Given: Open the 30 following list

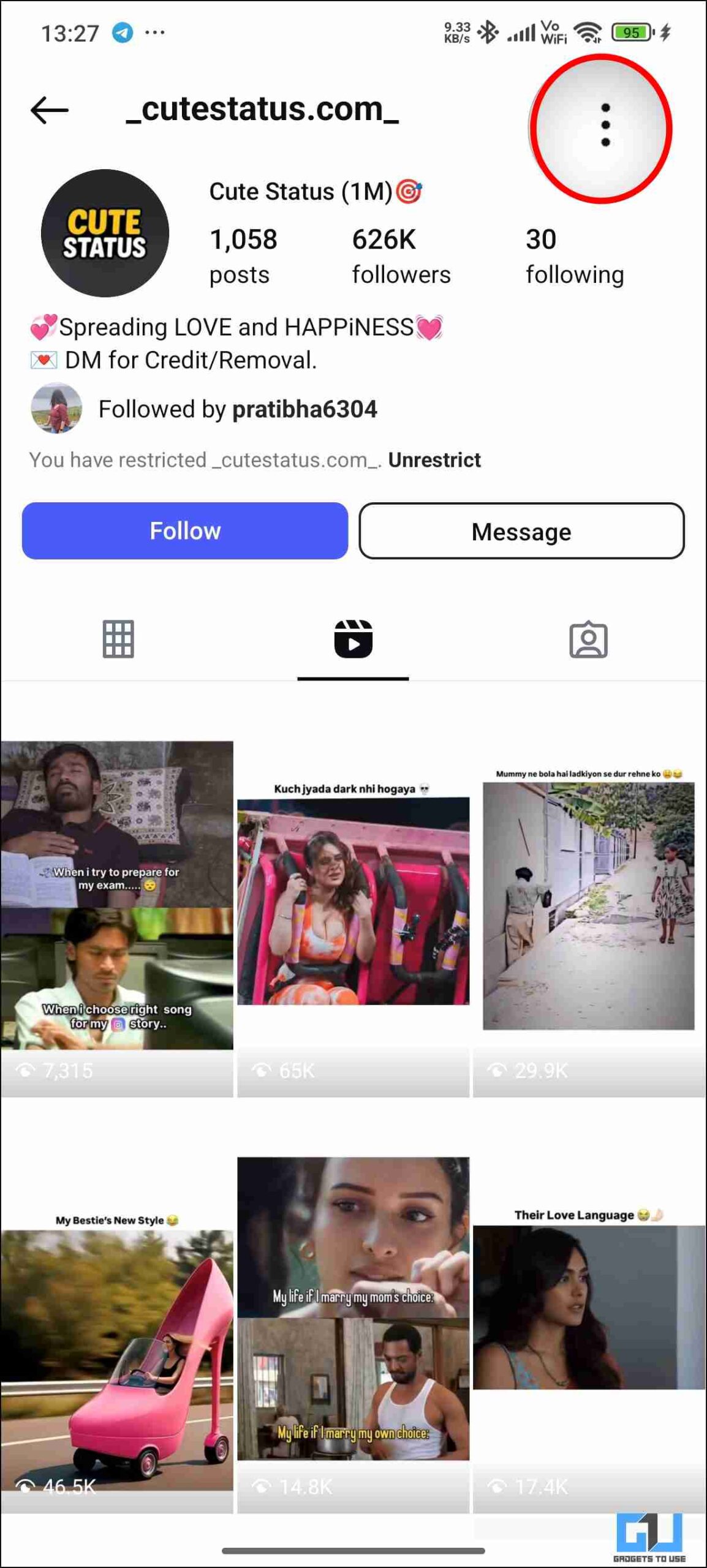Looking at the screenshot, I should pyautogui.click(x=575, y=256).
